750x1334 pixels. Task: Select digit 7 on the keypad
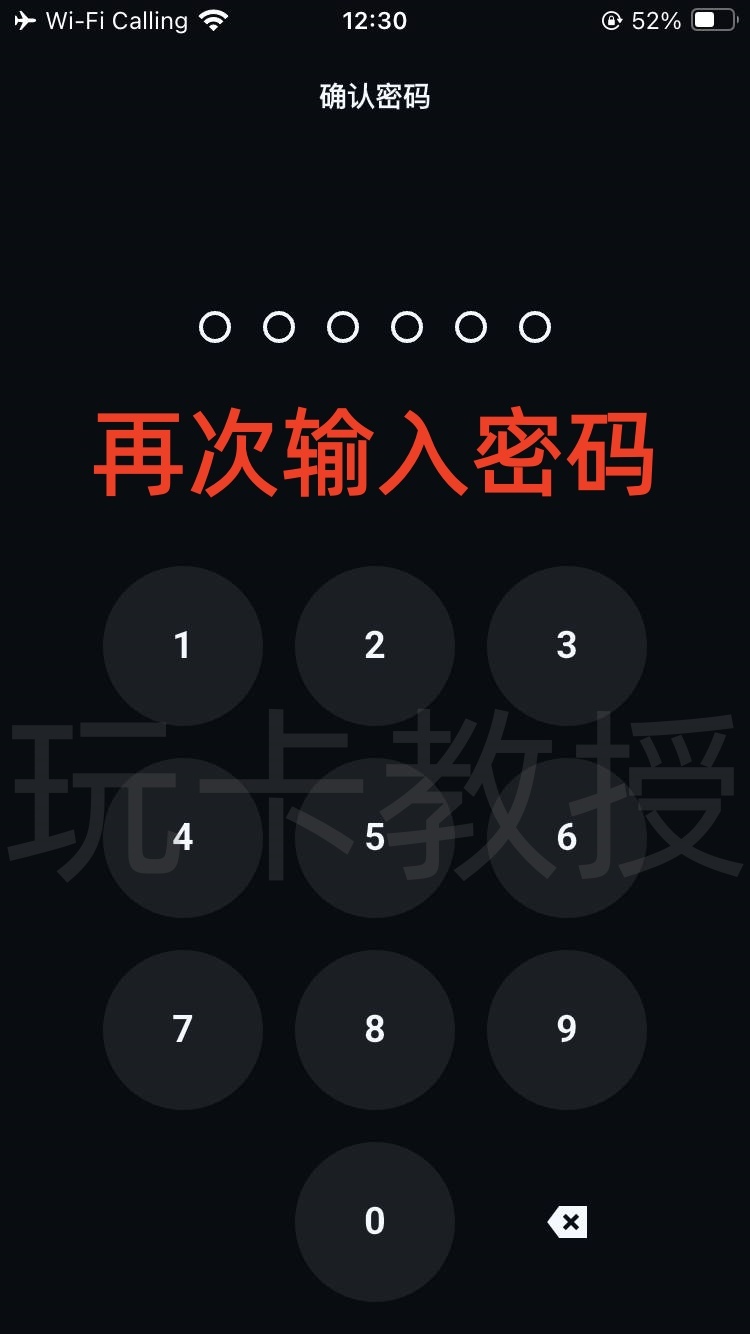click(x=183, y=1029)
